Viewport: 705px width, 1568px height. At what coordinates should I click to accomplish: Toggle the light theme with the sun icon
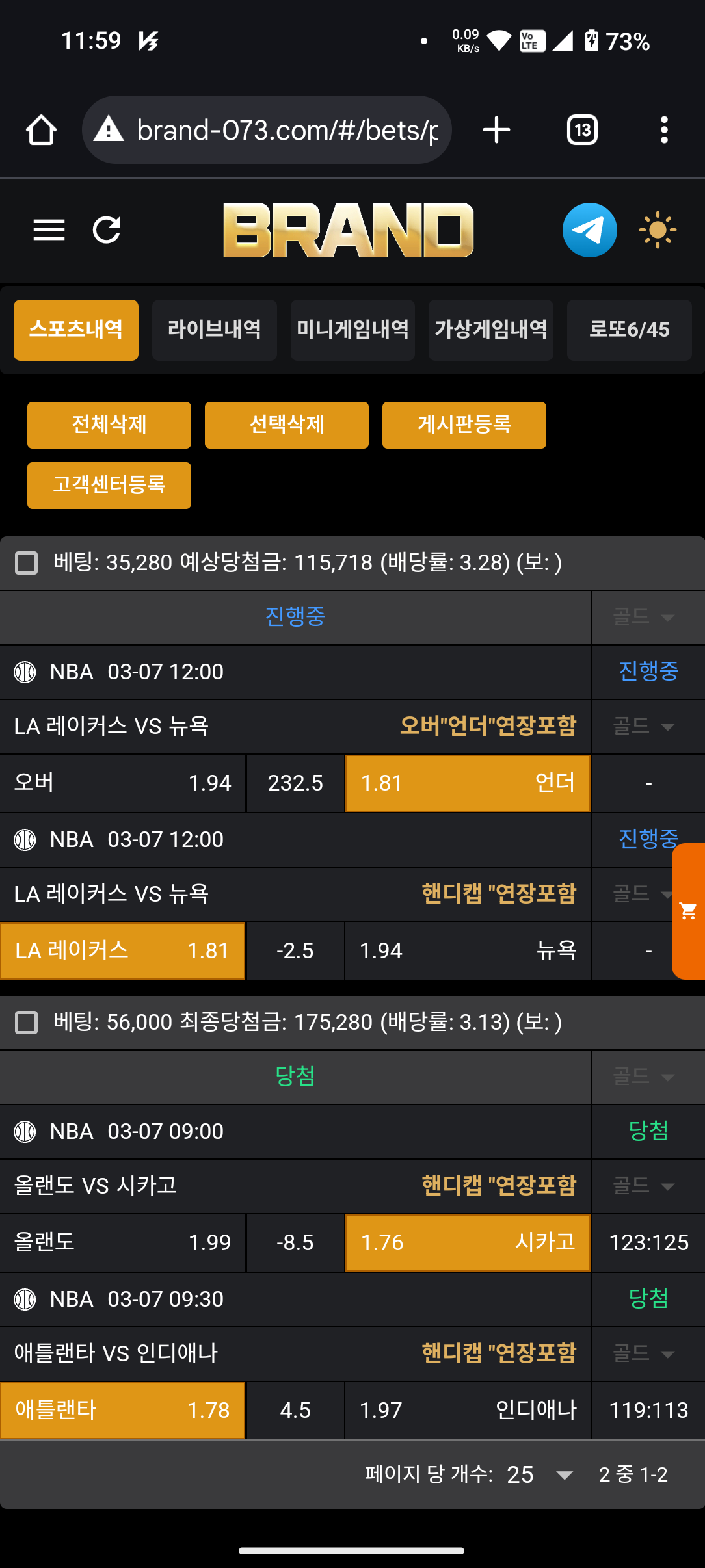coord(658,230)
